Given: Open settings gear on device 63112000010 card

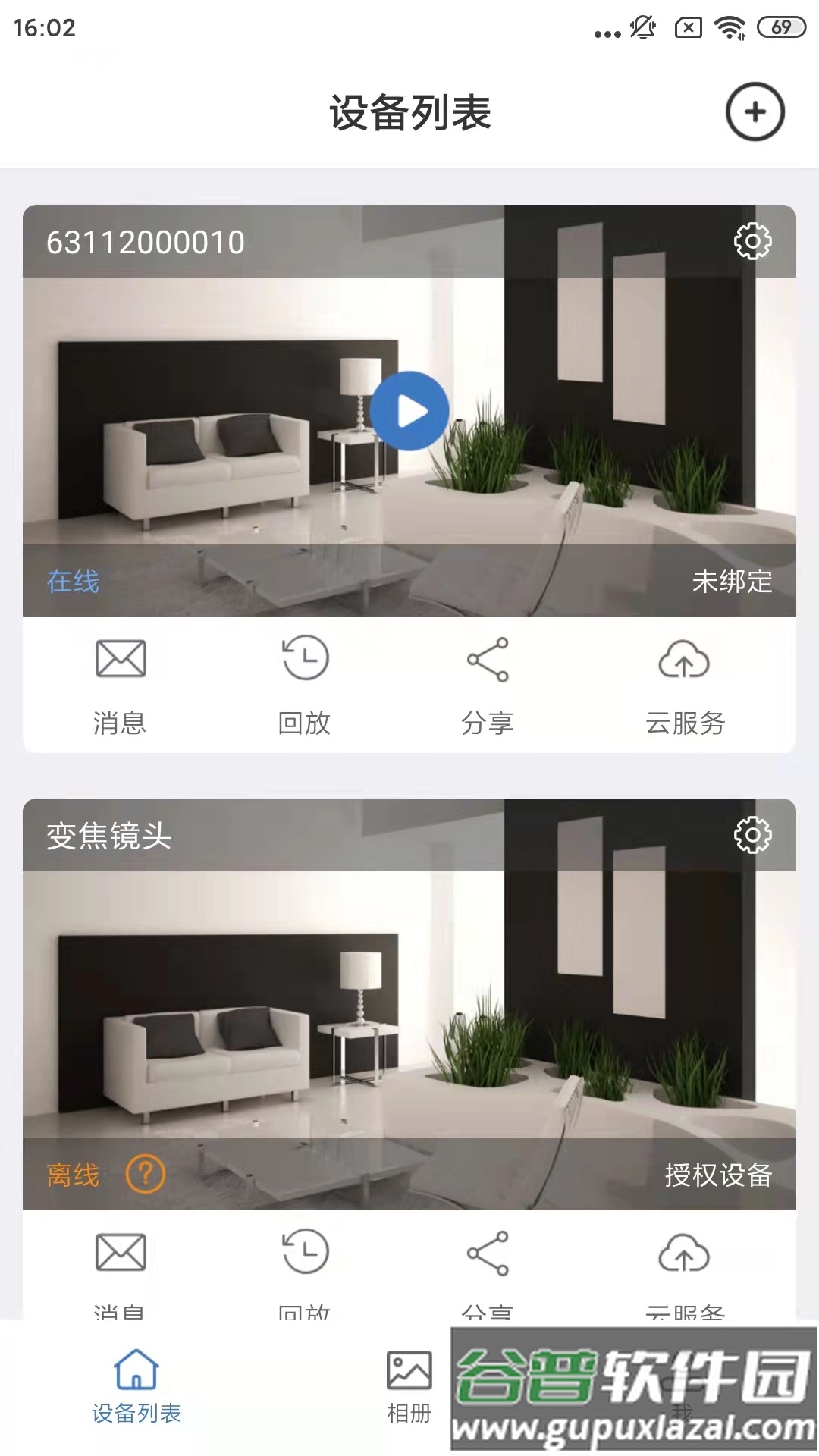Looking at the screenshot, I should tap(751, 243).
